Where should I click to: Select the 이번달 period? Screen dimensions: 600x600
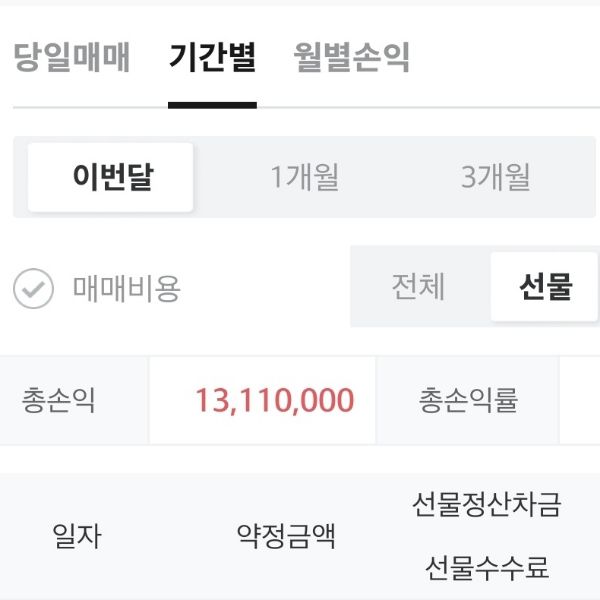point(111,178)
